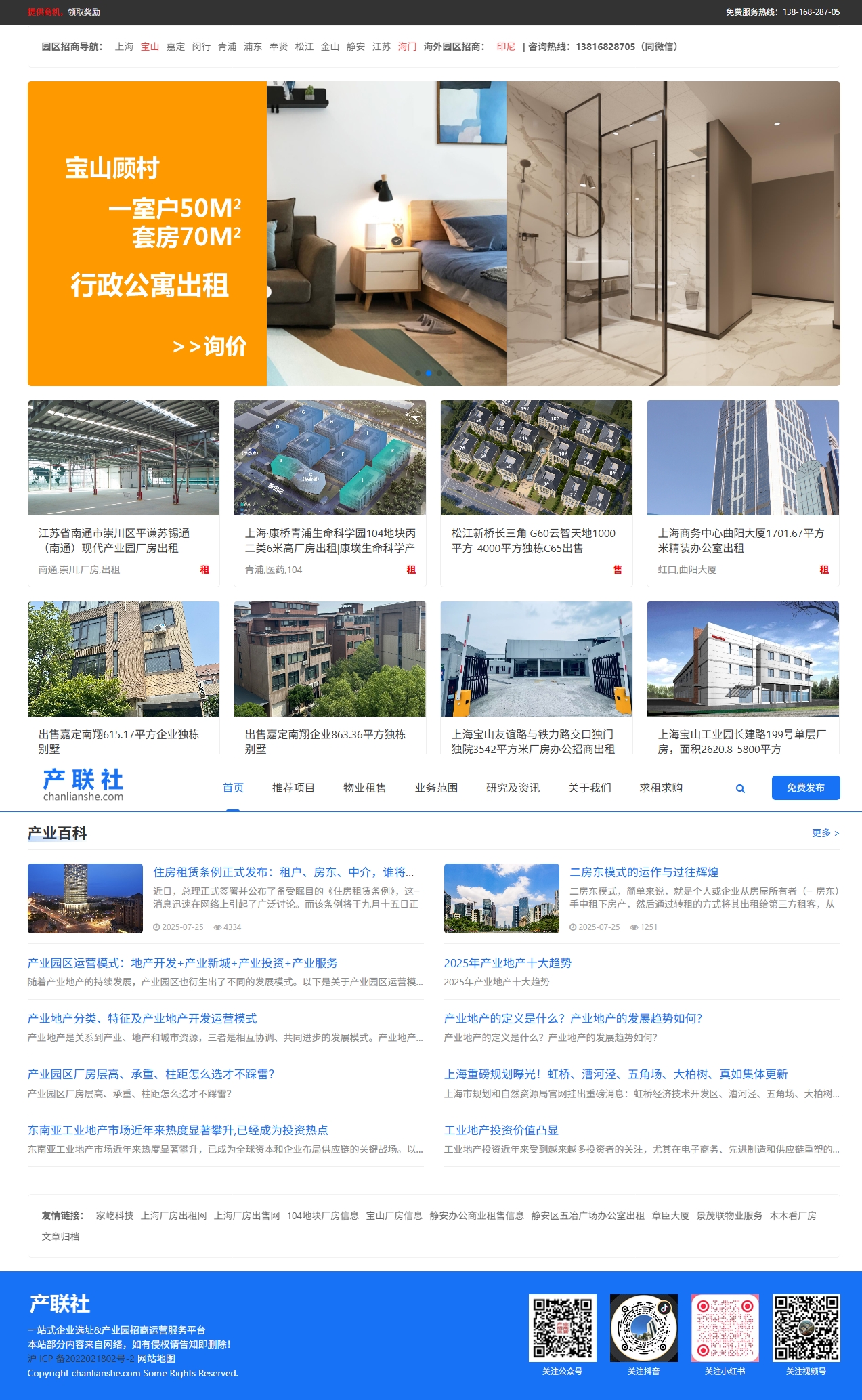Image resolution: width=862 pixels, height=1400 pixels.
Task: Open the 海门 park link
Action: click(x=407, y=47)
